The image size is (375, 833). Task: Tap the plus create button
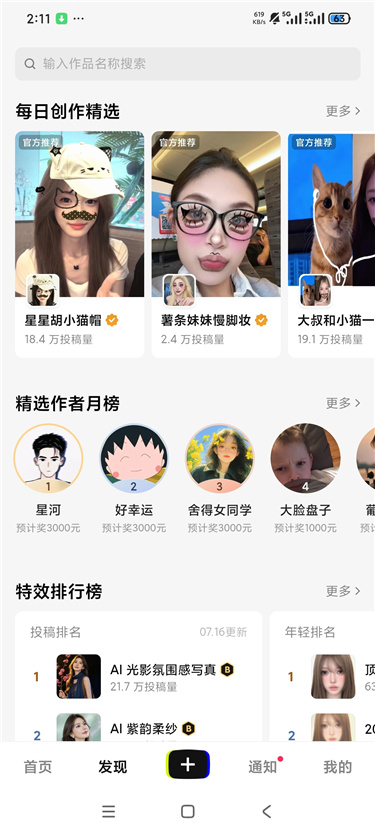click(x=188, y=765)
